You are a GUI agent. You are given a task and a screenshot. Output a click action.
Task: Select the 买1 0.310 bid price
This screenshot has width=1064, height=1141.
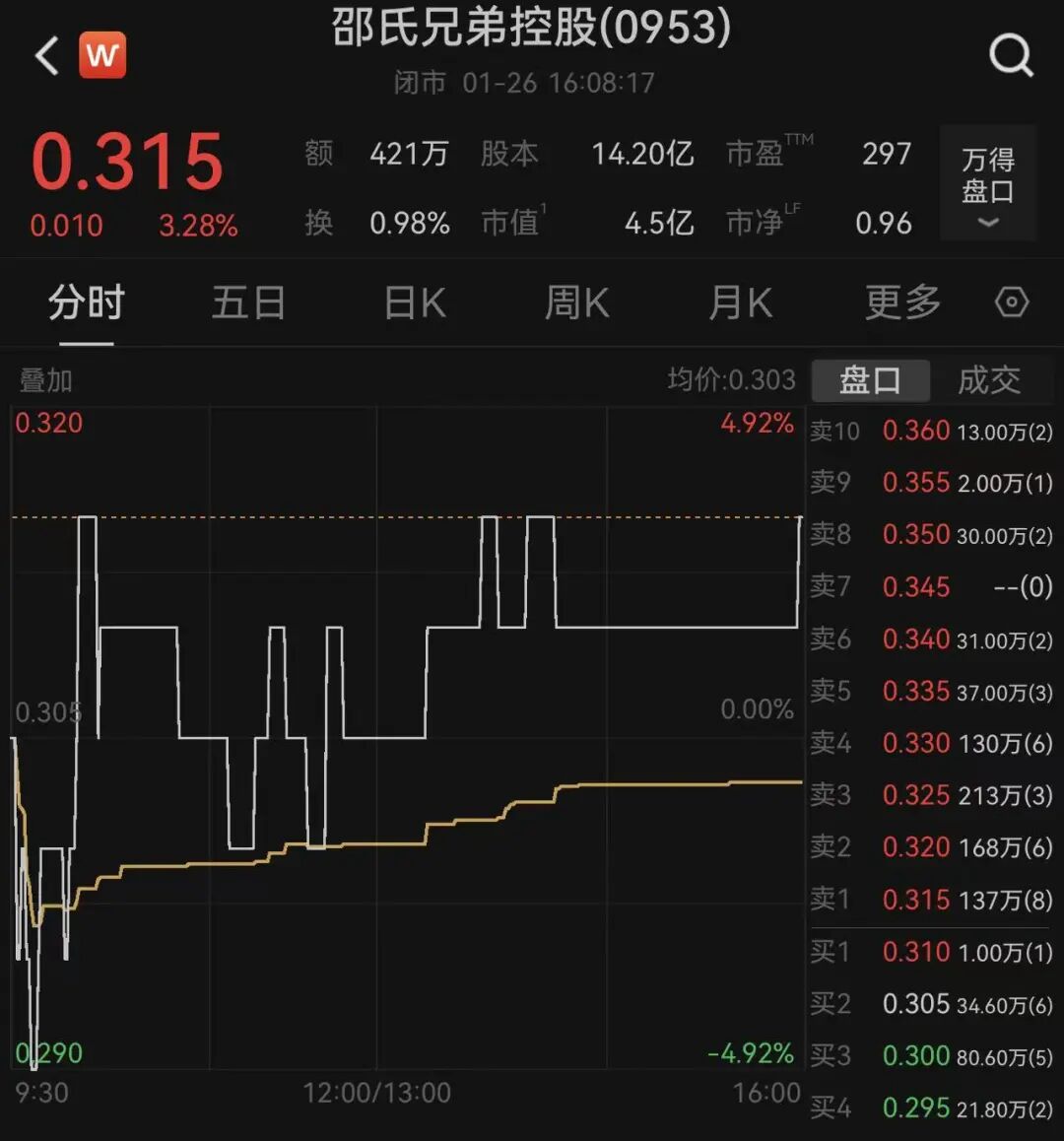click(x=916, y=952)
